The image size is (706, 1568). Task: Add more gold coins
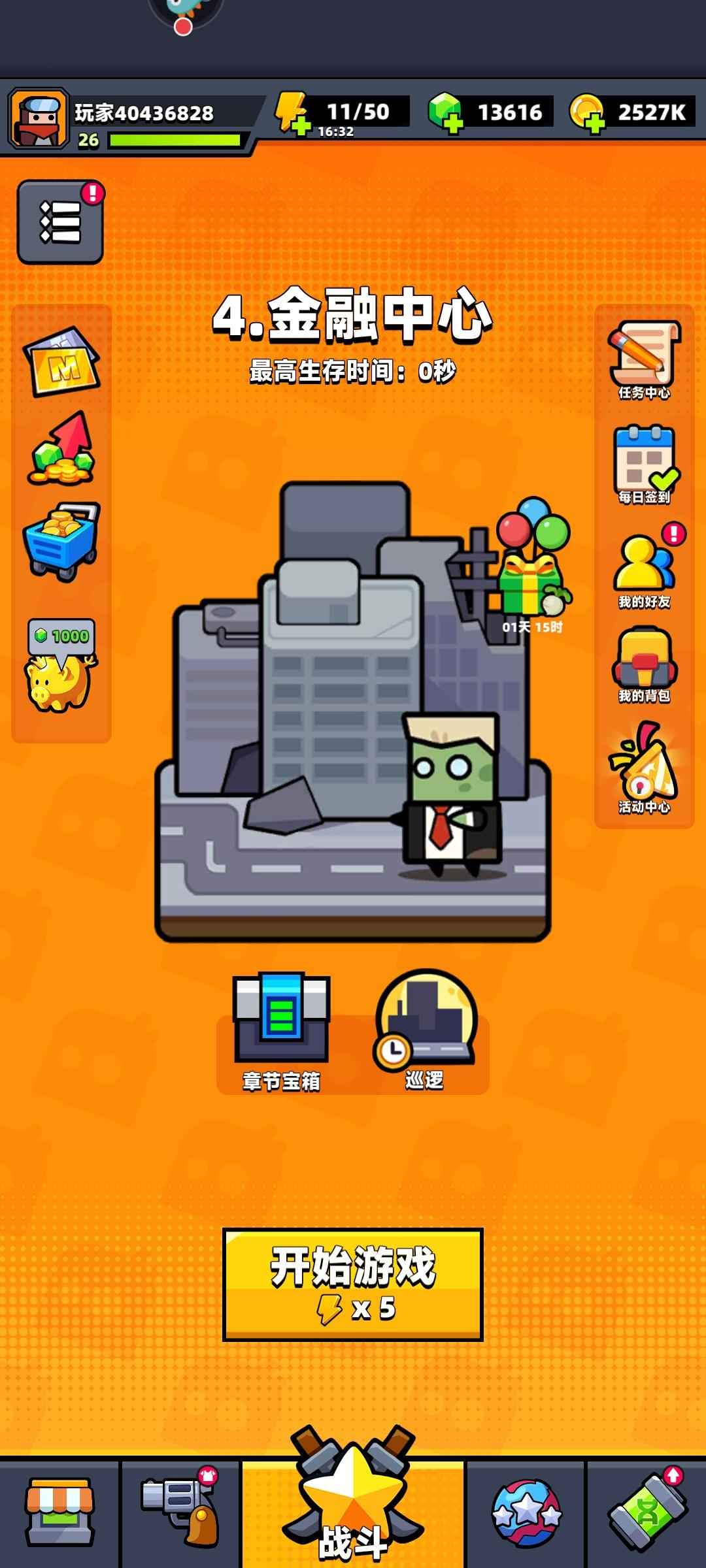[x=586, y=114]
